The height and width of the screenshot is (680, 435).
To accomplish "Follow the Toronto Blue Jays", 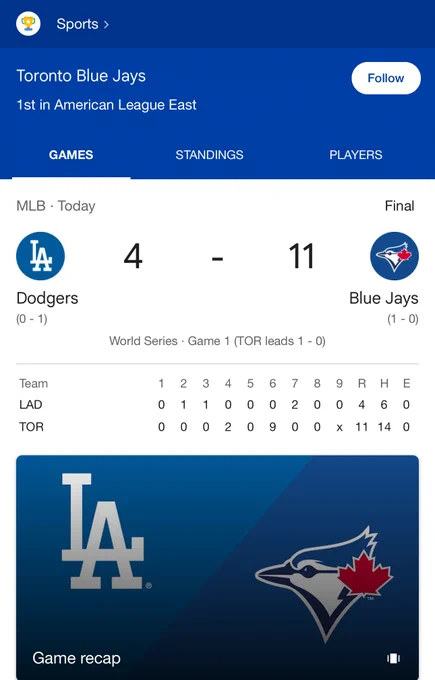I will [386, 78].
